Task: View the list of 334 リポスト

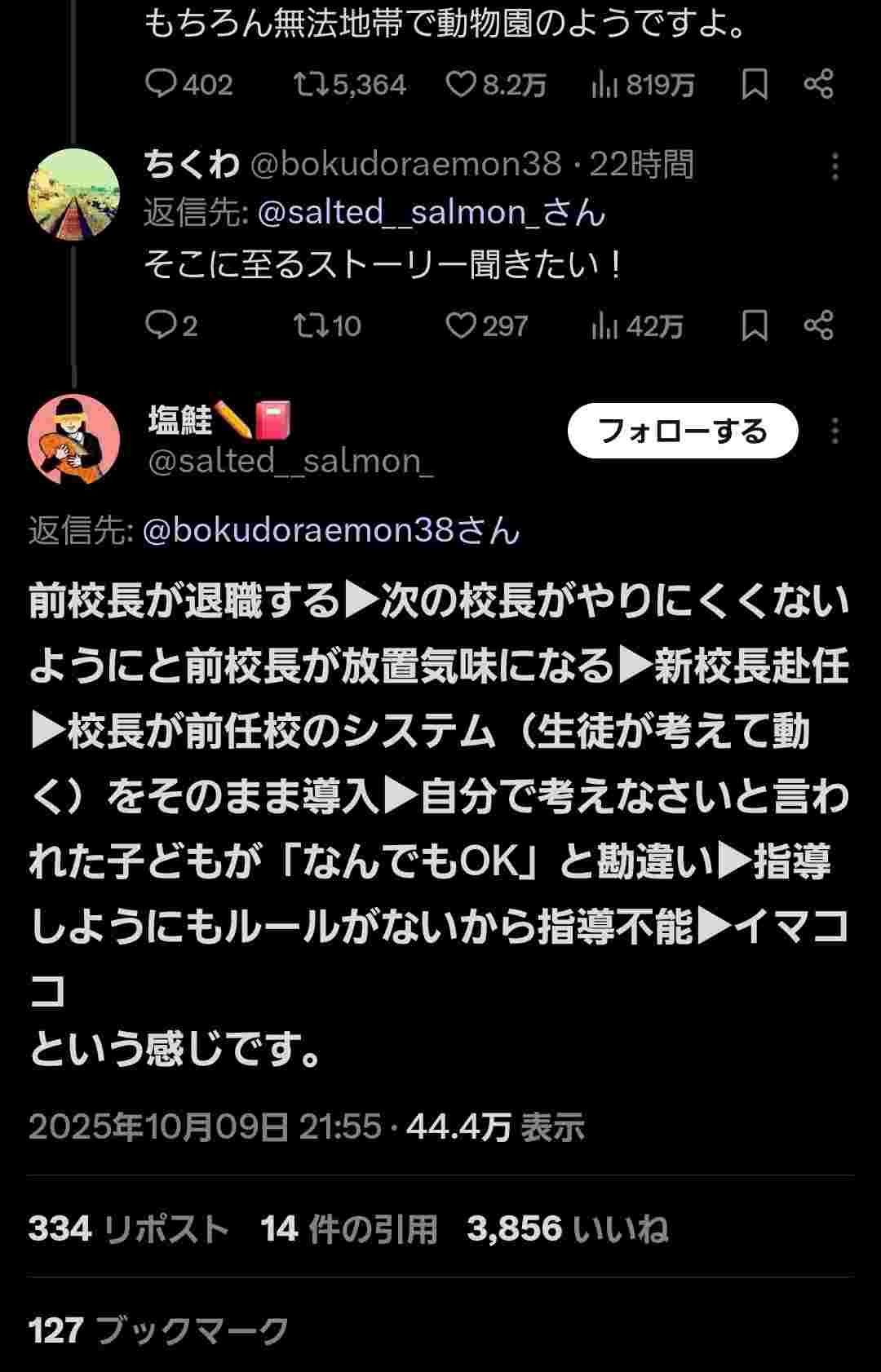Action: (128, 1228)
